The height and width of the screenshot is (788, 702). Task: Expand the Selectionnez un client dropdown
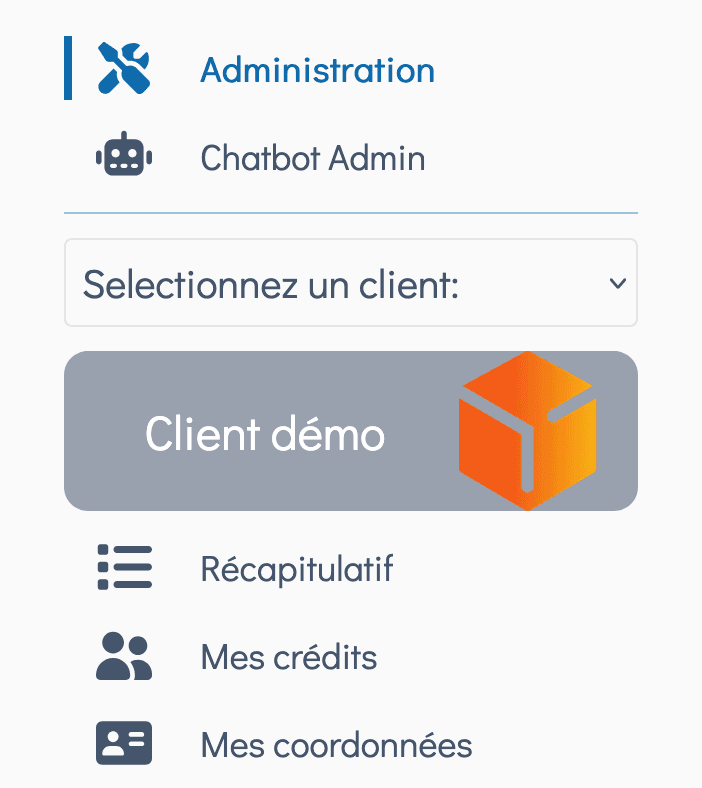(x=350, y=283)
